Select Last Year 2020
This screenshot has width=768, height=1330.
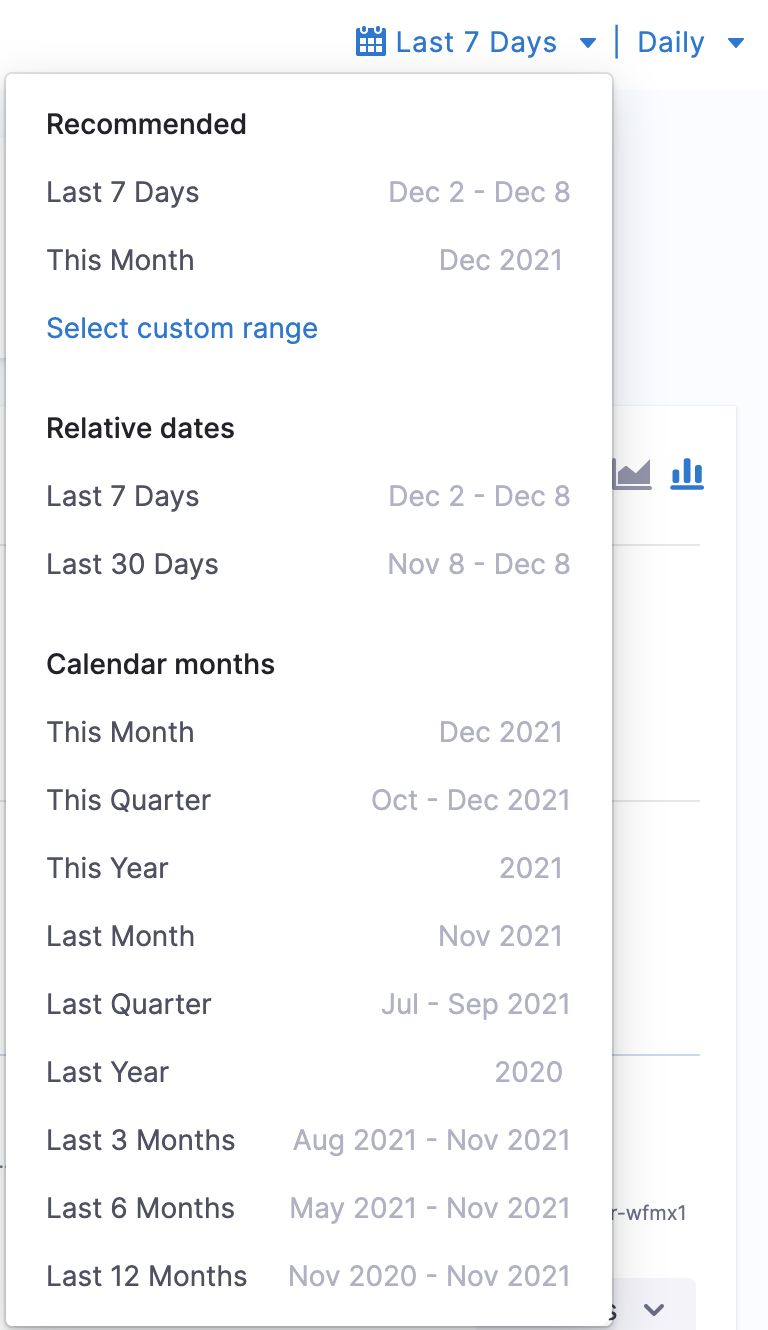[x=309, y=1072]
